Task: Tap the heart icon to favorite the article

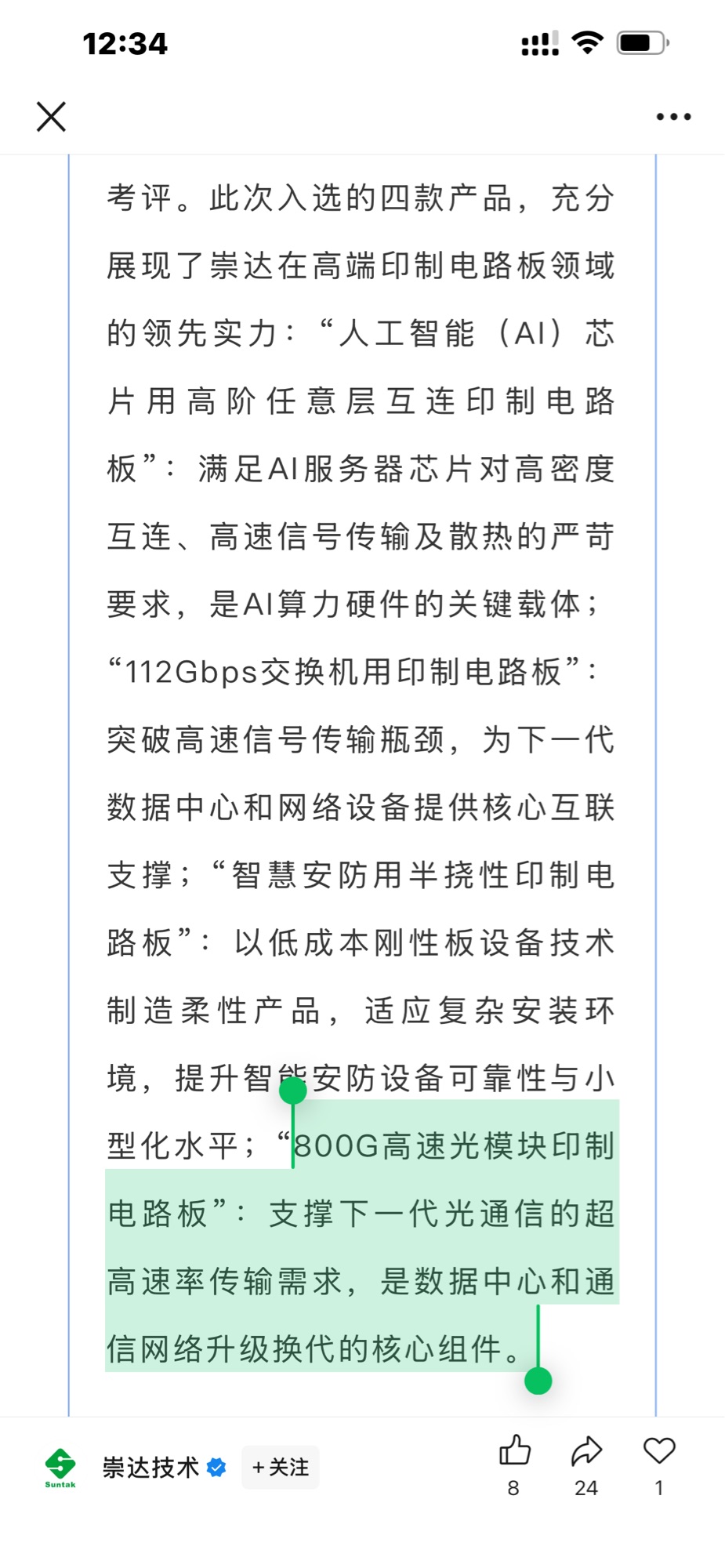Action: pyautogui.click(x=659, y=1450)
